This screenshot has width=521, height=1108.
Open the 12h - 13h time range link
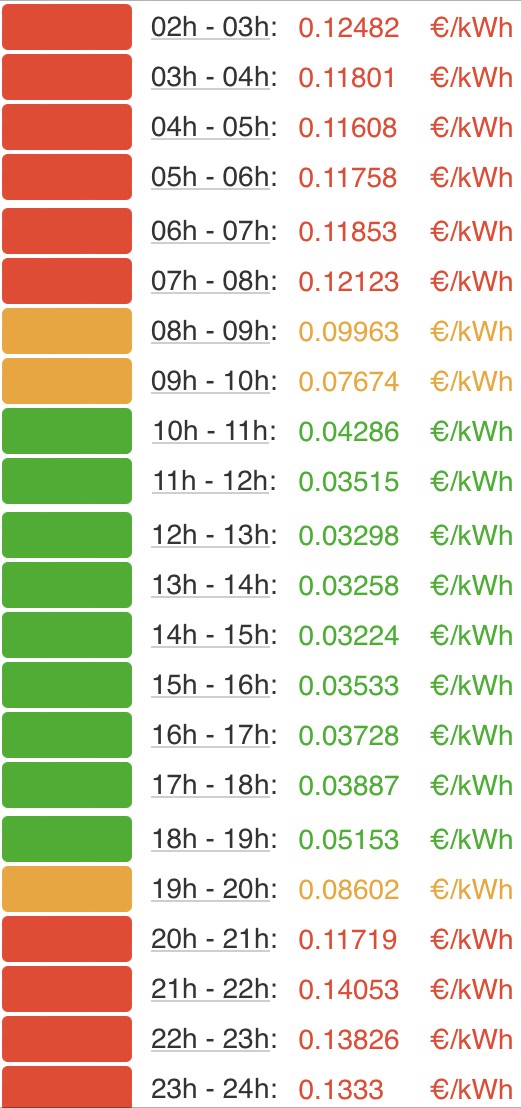click(x=211, y=535)
